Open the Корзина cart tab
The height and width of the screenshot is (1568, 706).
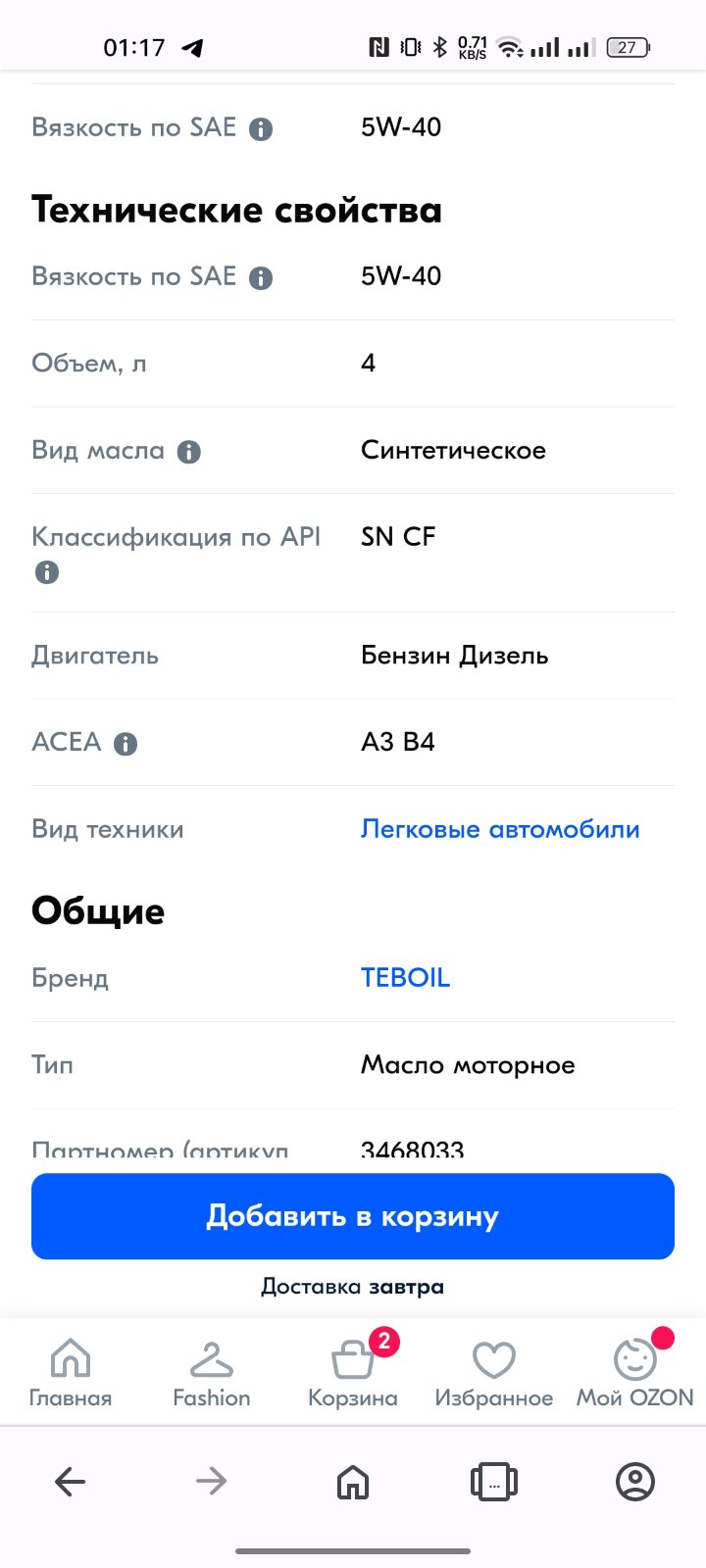353,1373
